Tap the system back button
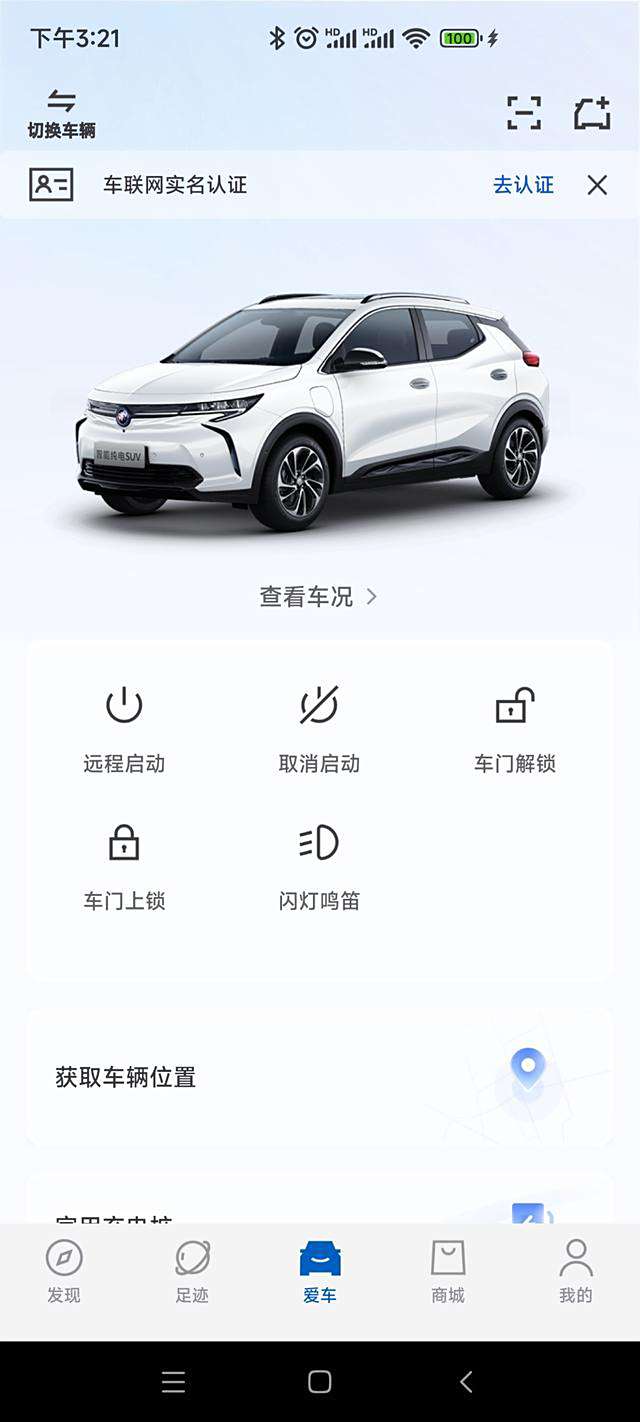The height and width of the screenshot is (1422, 640). click(x=465, y=1382)
